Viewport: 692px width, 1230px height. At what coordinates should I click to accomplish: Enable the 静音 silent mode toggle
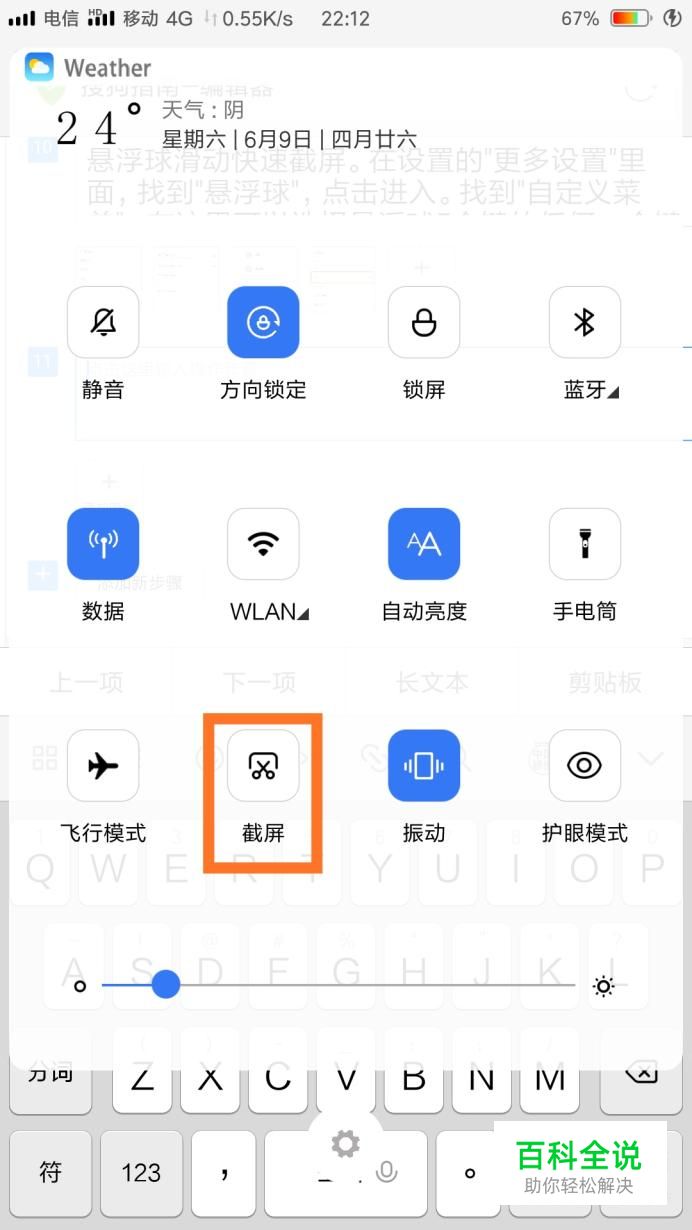[103, 322]
